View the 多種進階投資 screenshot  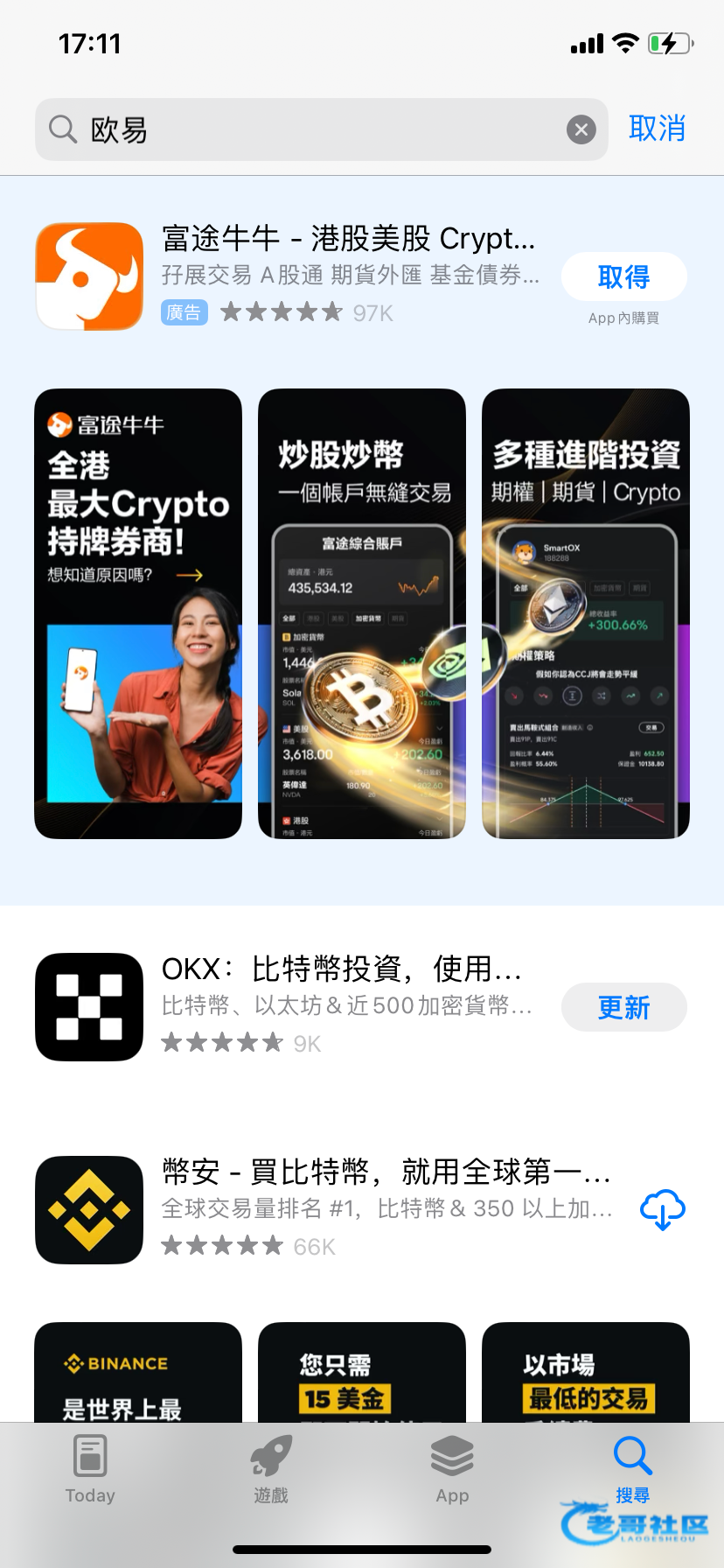click(x=586, y=613)
